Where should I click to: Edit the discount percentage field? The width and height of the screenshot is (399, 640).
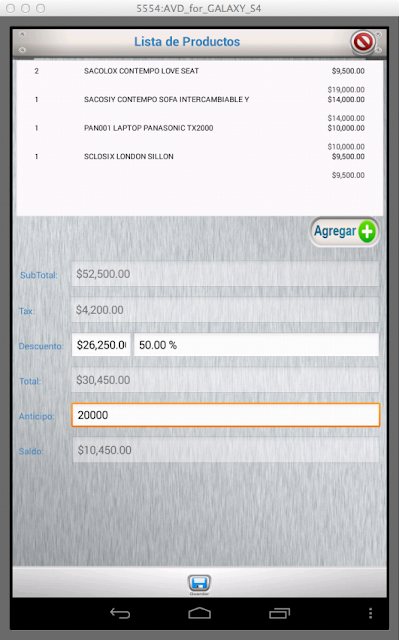(x=257, y=345)
